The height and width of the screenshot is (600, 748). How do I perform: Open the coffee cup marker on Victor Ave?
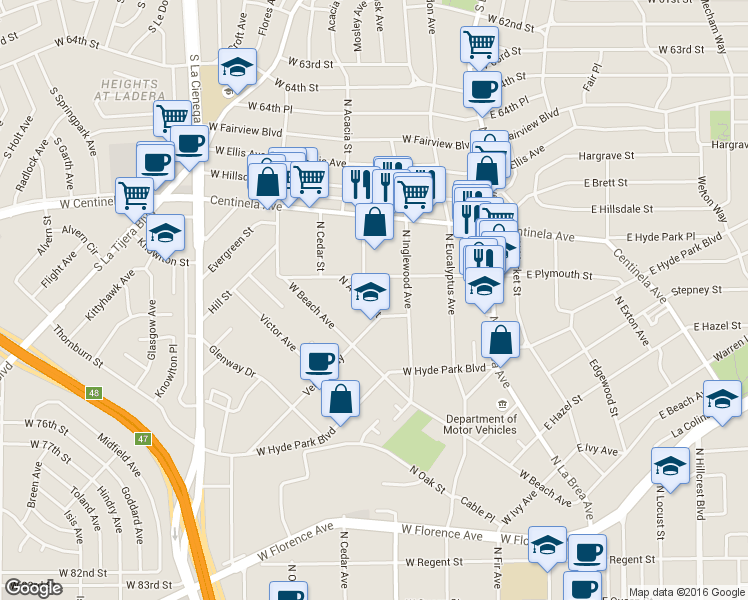(319, 360)
